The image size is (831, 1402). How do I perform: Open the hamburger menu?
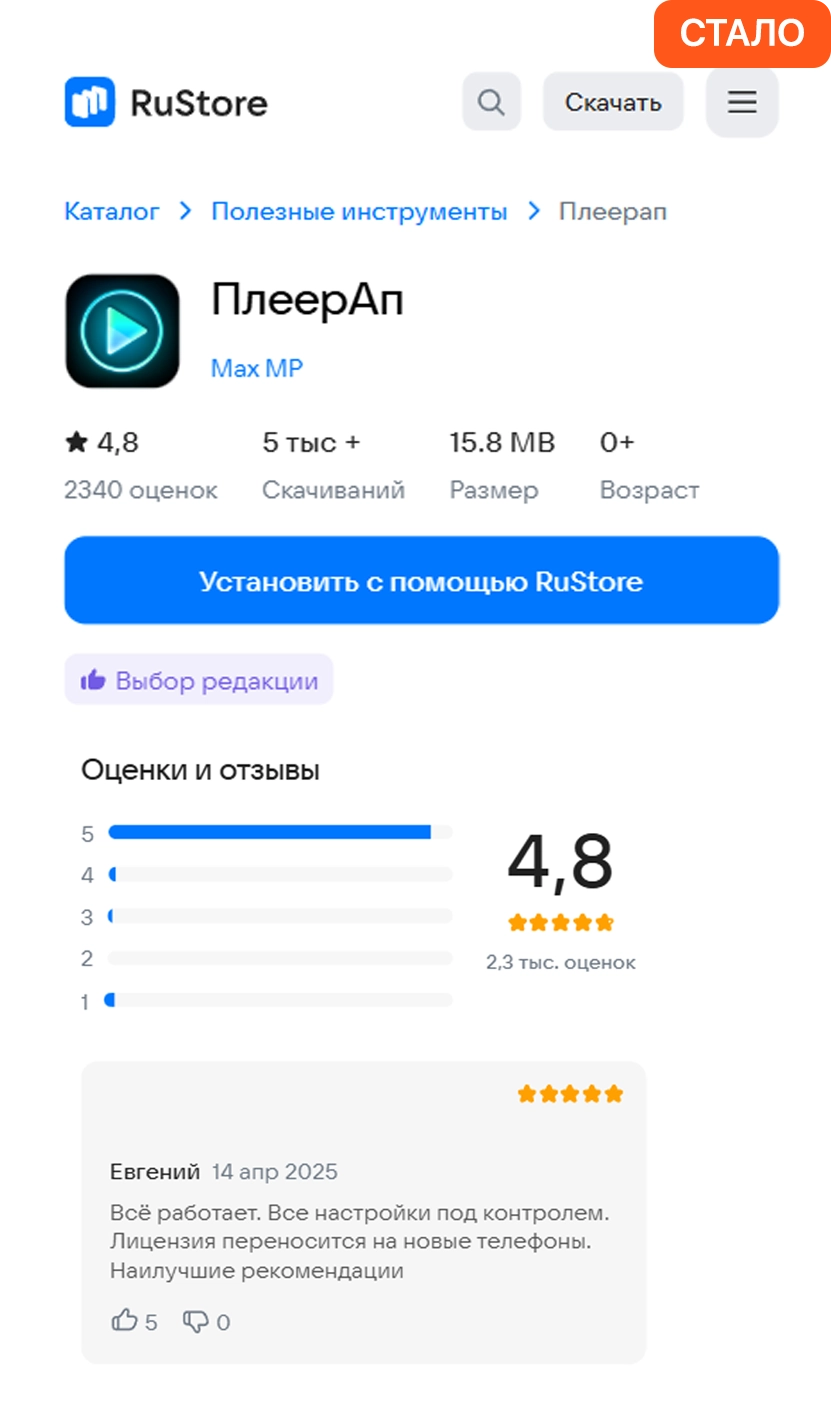[x=742, y=102]
